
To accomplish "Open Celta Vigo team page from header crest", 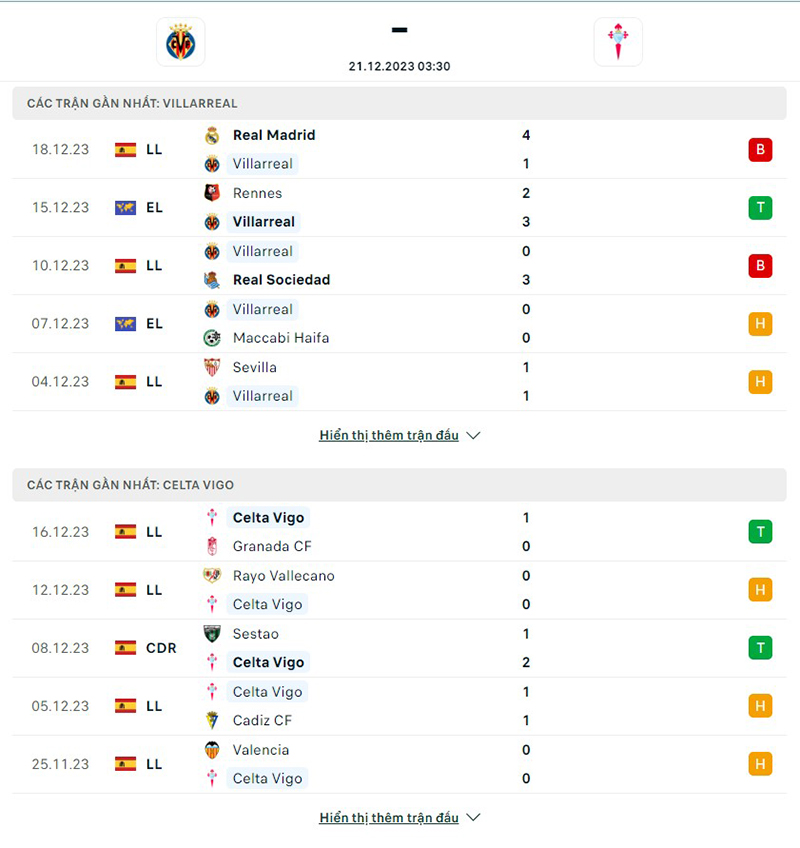I will (x=618, y=42).
